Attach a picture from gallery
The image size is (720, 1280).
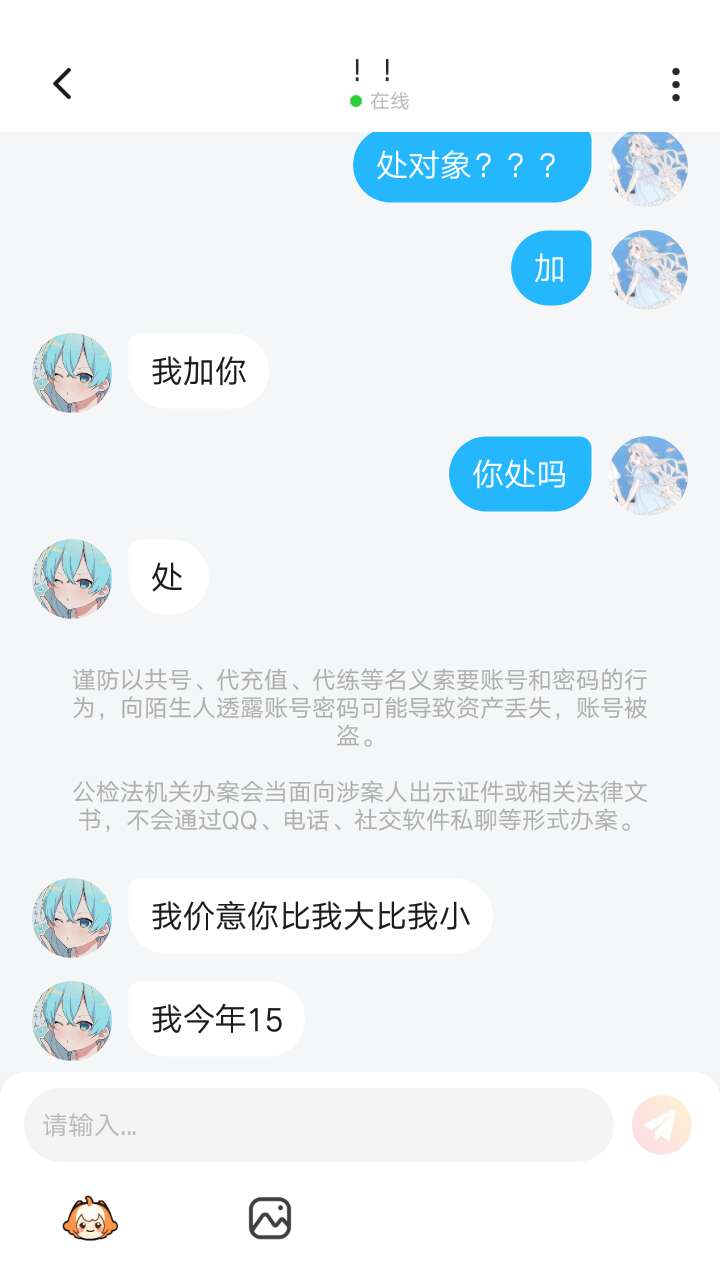point(270,1218)
